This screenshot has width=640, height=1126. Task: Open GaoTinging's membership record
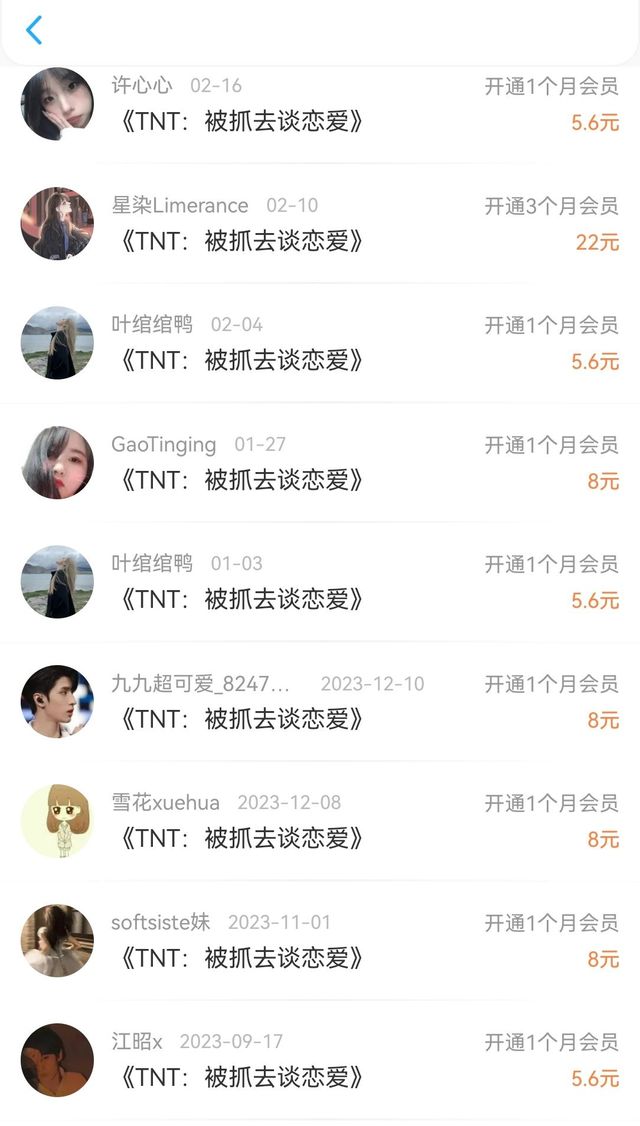pyautogui.click(x=320, y=463)
